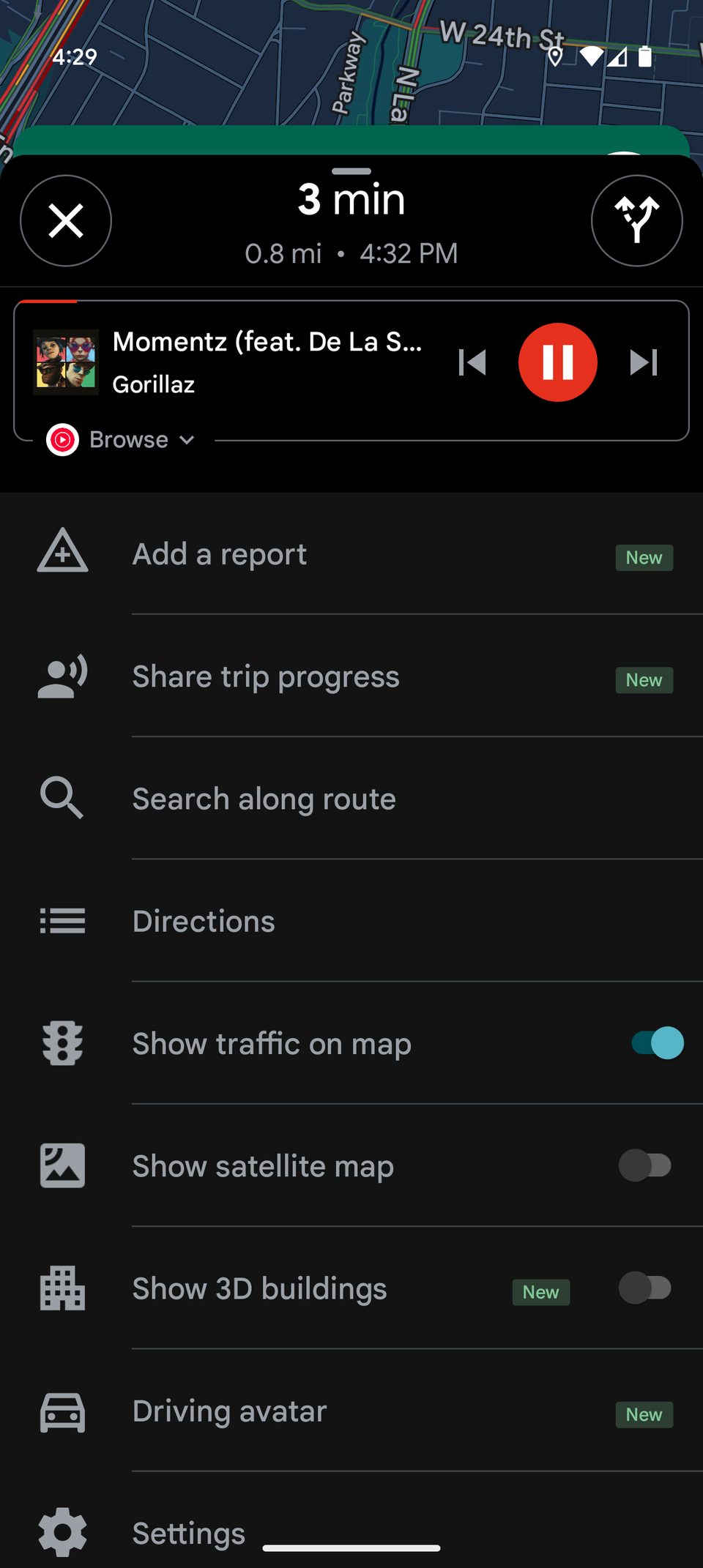703x1568 pixels.
Task: Click the Share trip progress icon
Action: coord(62,676)
